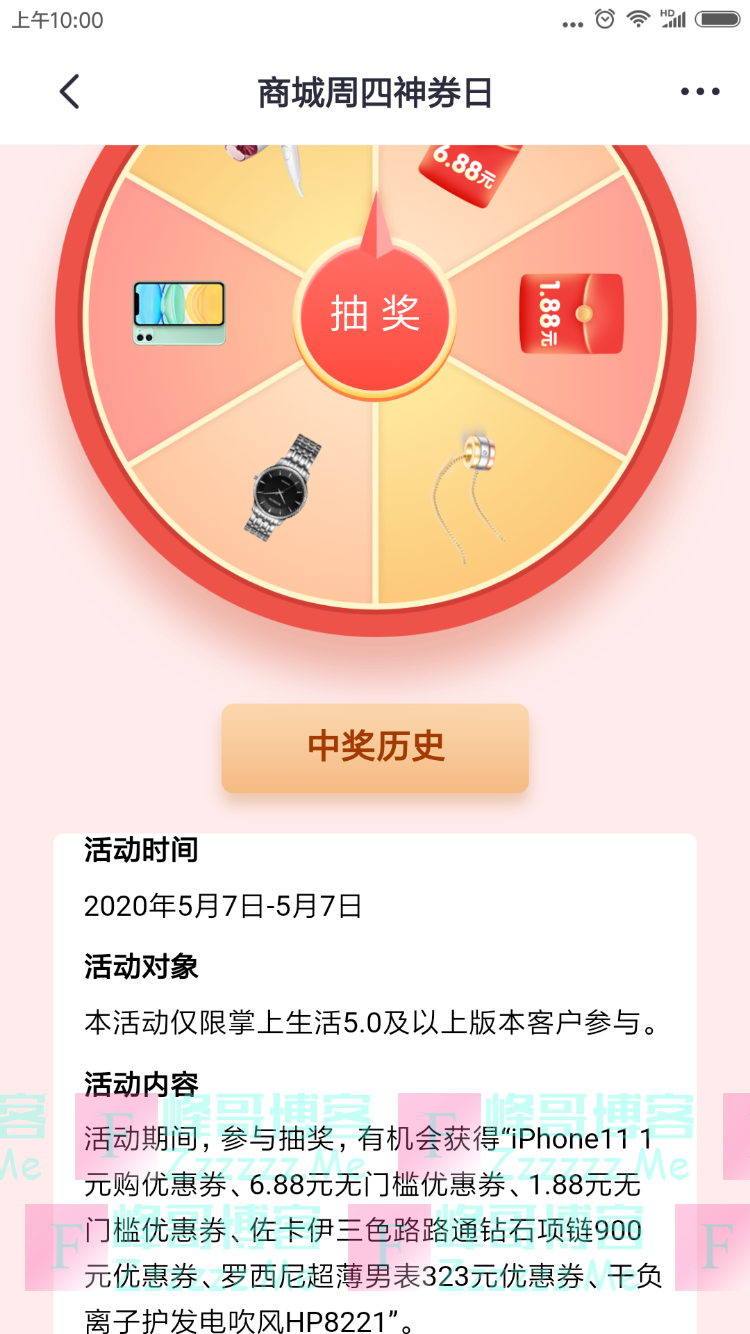
Task: Open the three-dot overflow menu
Action: (x=699, y=92)
